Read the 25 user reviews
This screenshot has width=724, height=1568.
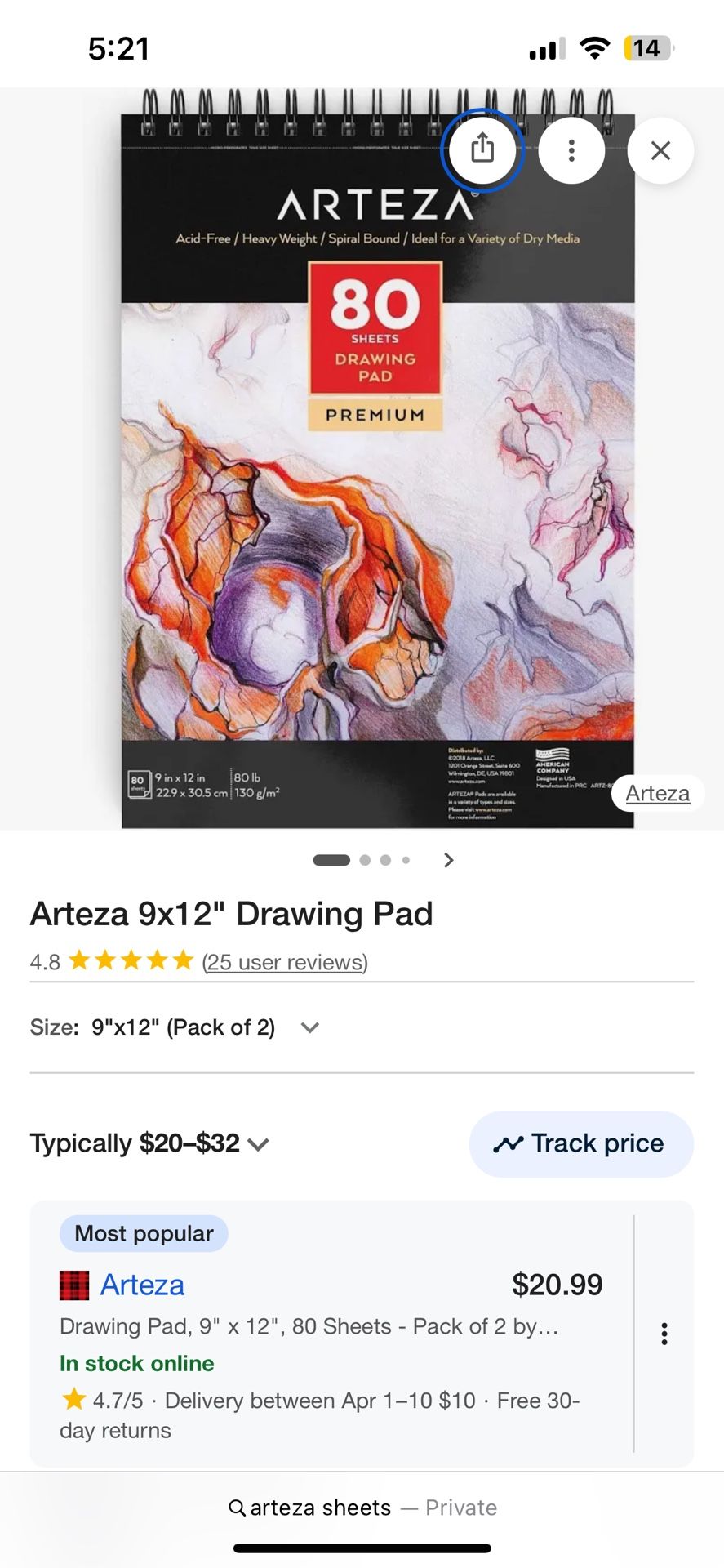pos(285,962)
